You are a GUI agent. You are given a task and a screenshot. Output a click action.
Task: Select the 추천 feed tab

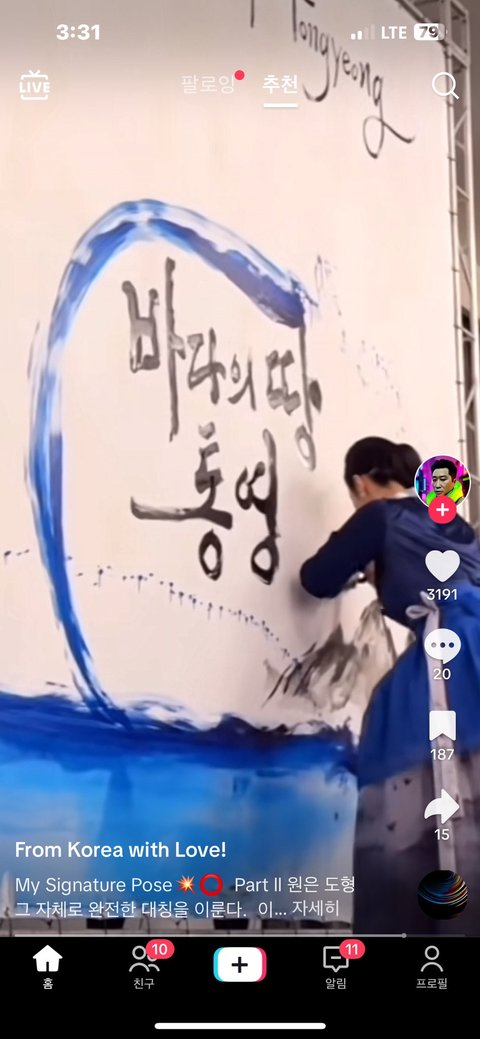click(280, 84)
